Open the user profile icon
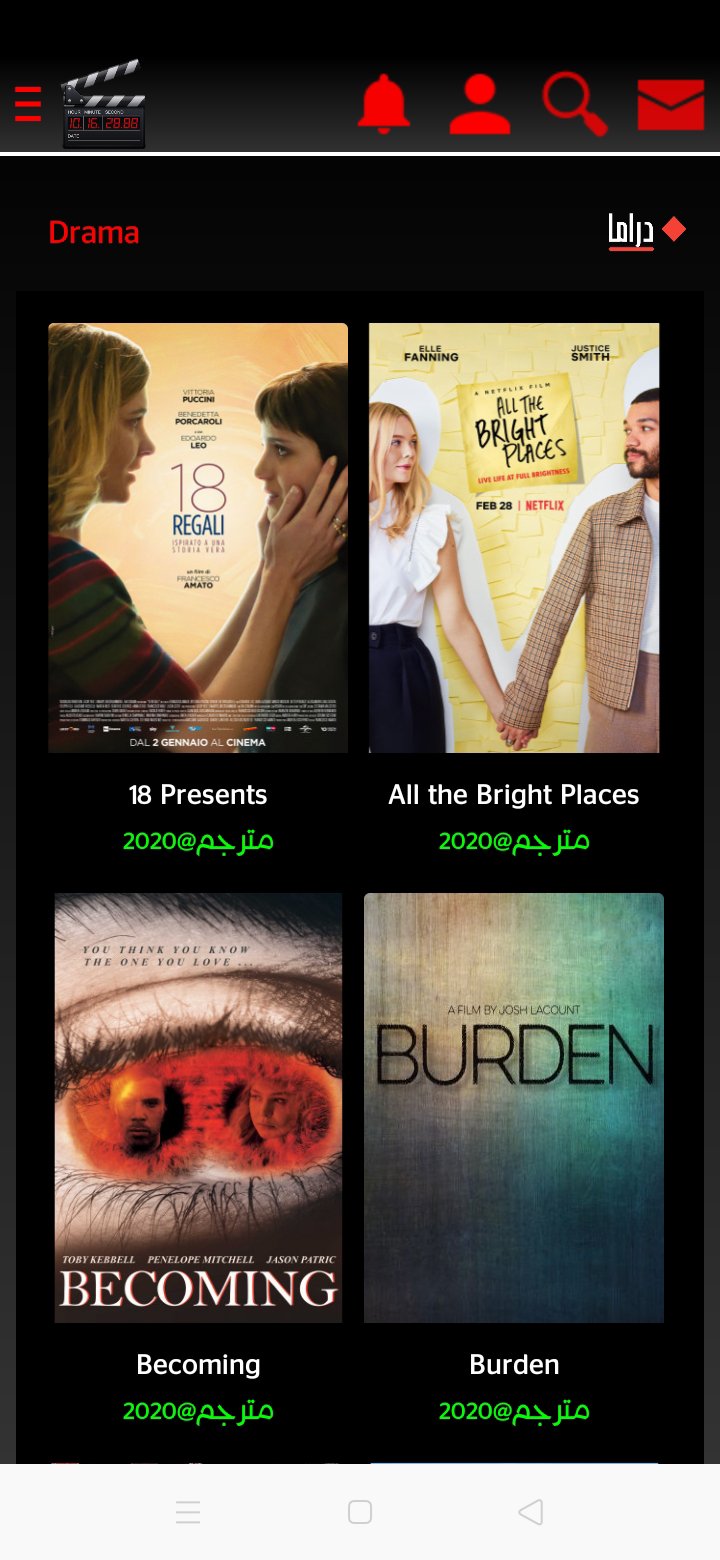Screen dimensions: 720x1560 pos(479,103)
